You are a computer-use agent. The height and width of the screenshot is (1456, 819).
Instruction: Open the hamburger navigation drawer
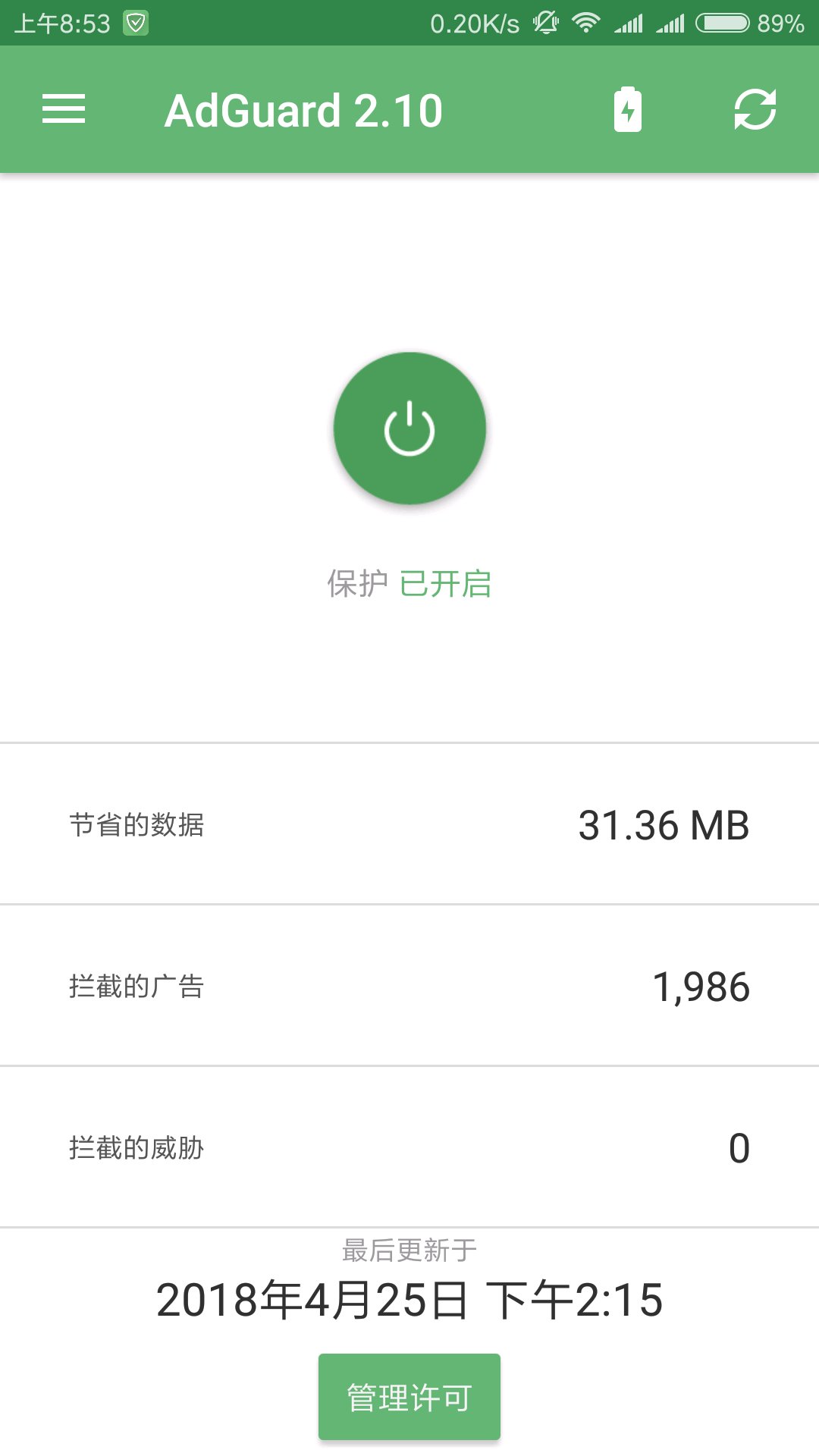(x=64, y=109)
